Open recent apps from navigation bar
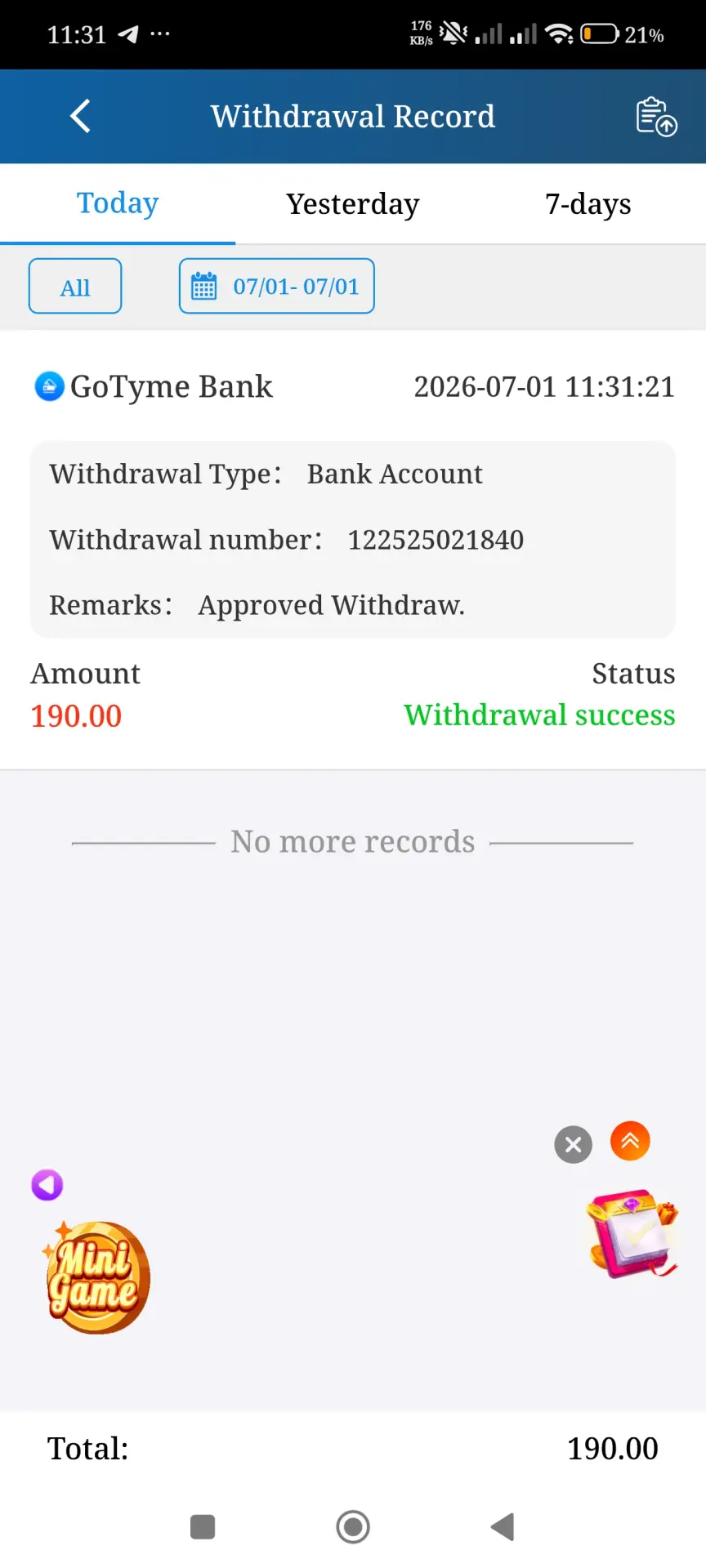This screenshot has height=1568, width=706. [203, 1527]
